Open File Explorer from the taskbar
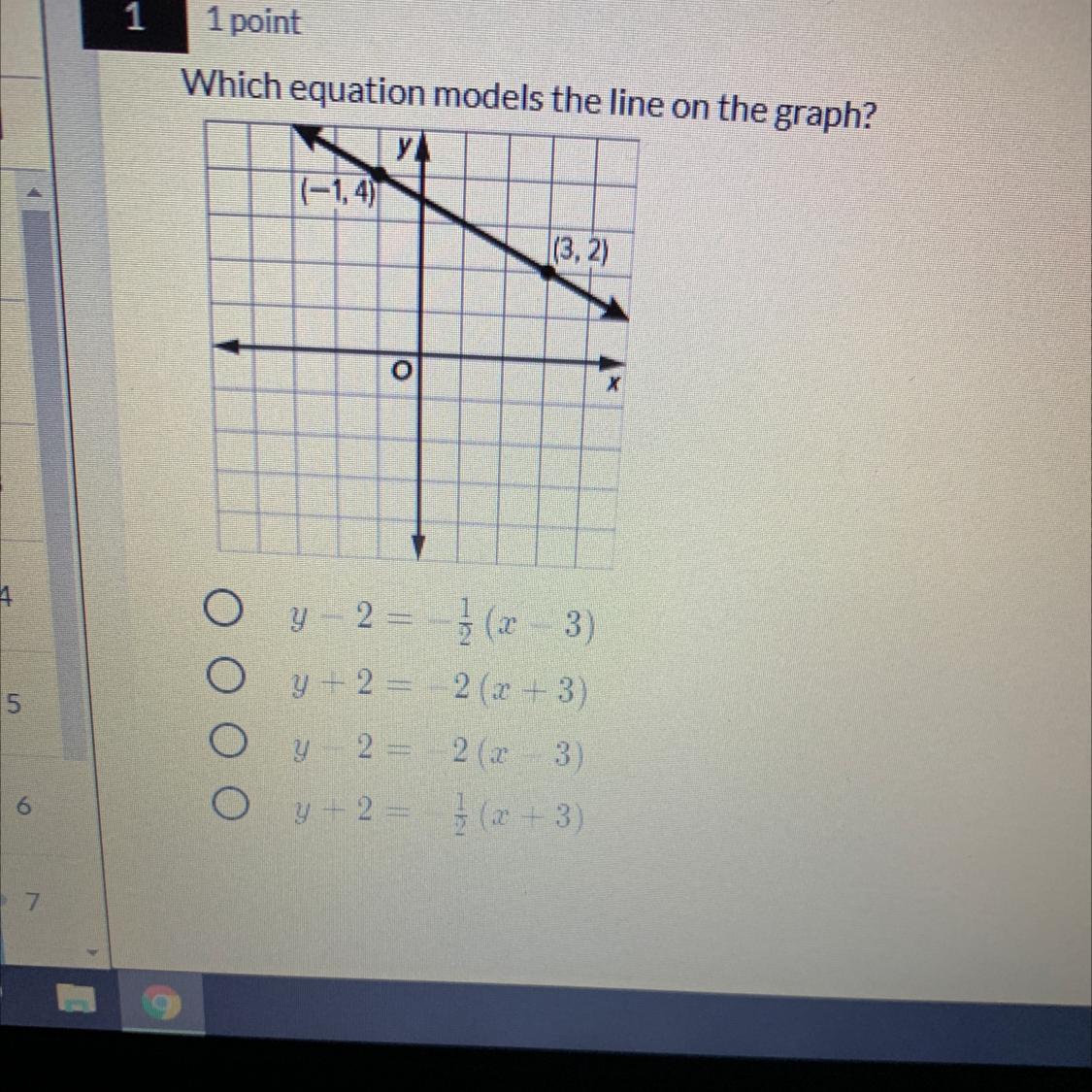This screenshot has width=1092, height=1092. tap(77, 1000)
